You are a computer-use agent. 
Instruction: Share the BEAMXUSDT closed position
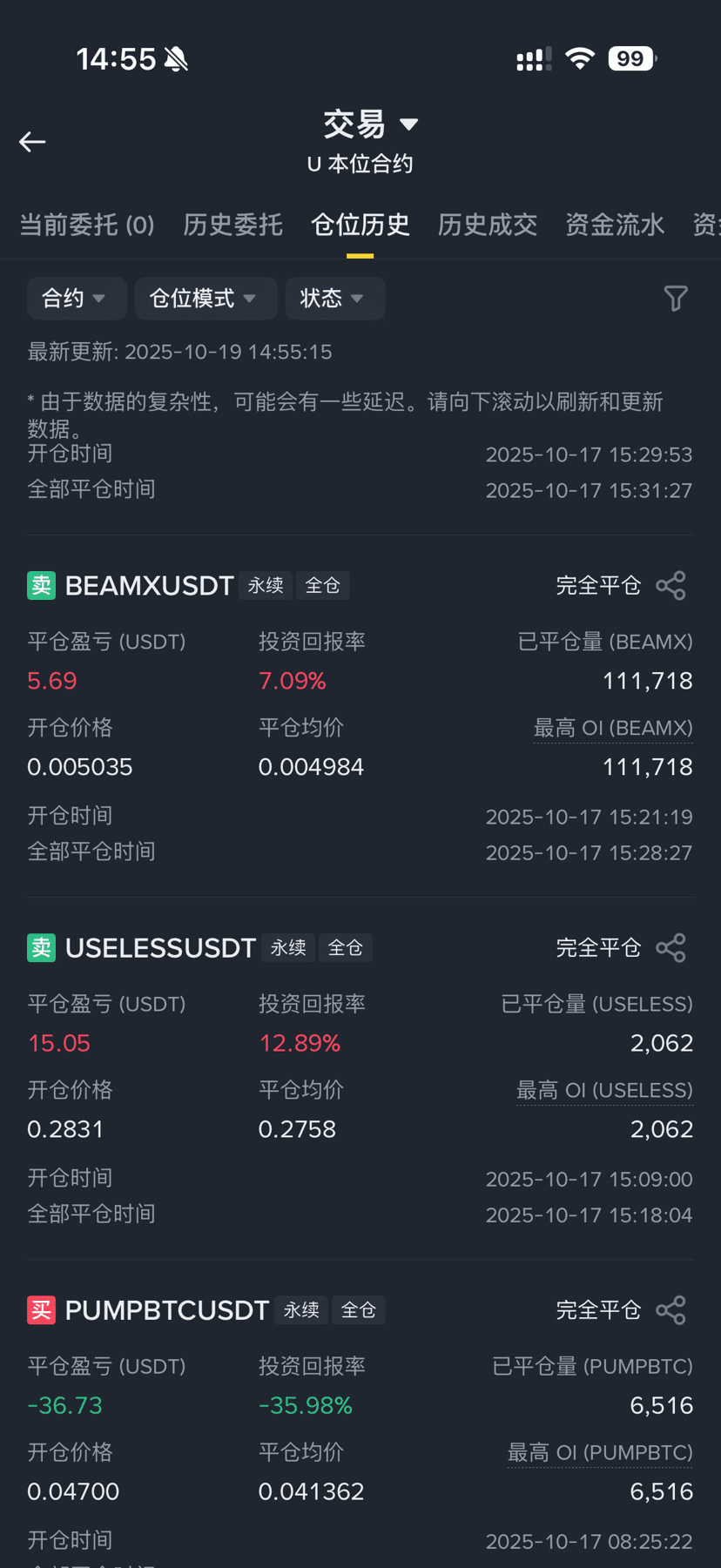670,586
